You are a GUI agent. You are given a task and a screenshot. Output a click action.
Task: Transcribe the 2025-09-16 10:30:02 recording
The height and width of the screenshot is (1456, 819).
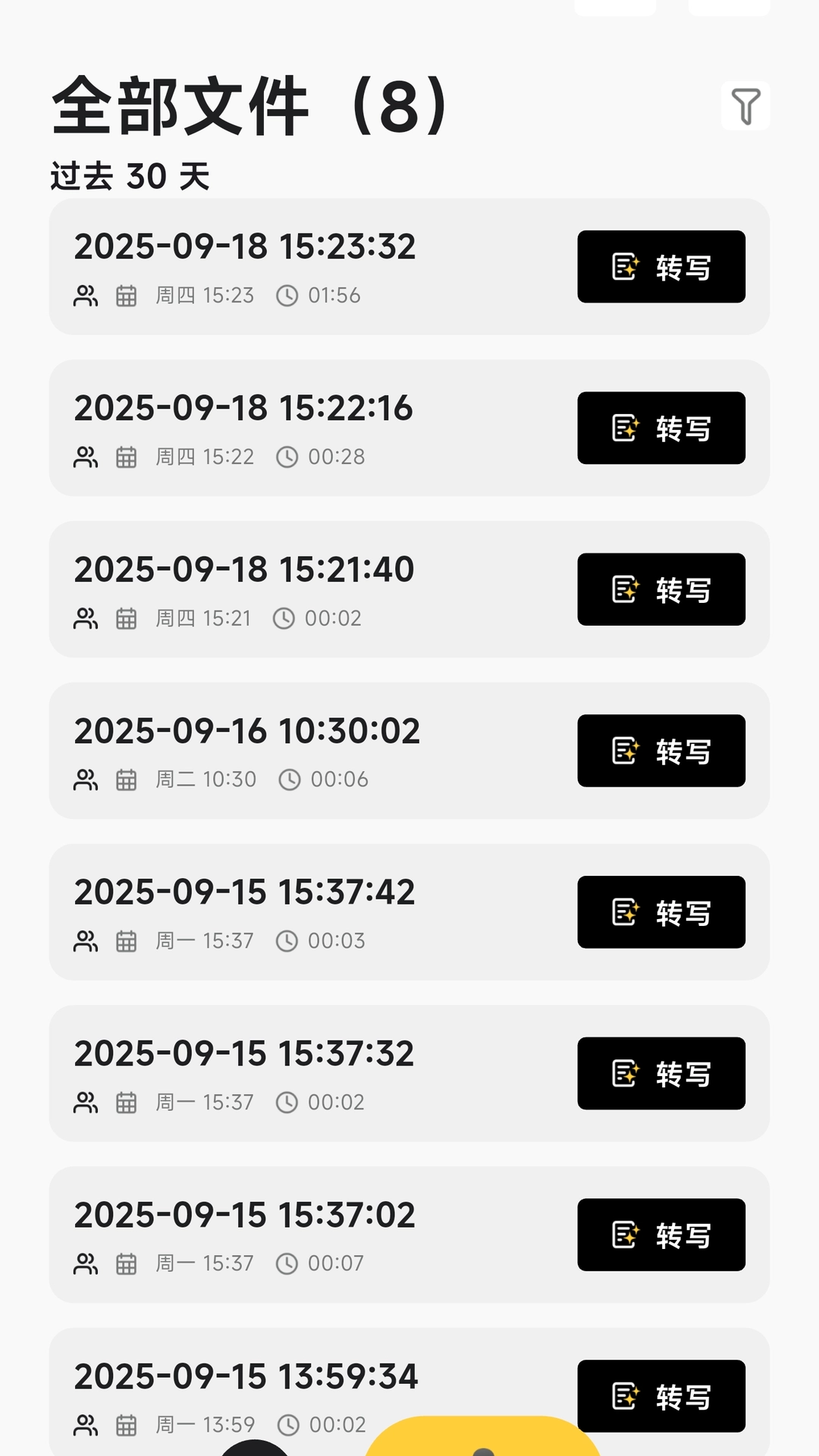pos(661,751)
